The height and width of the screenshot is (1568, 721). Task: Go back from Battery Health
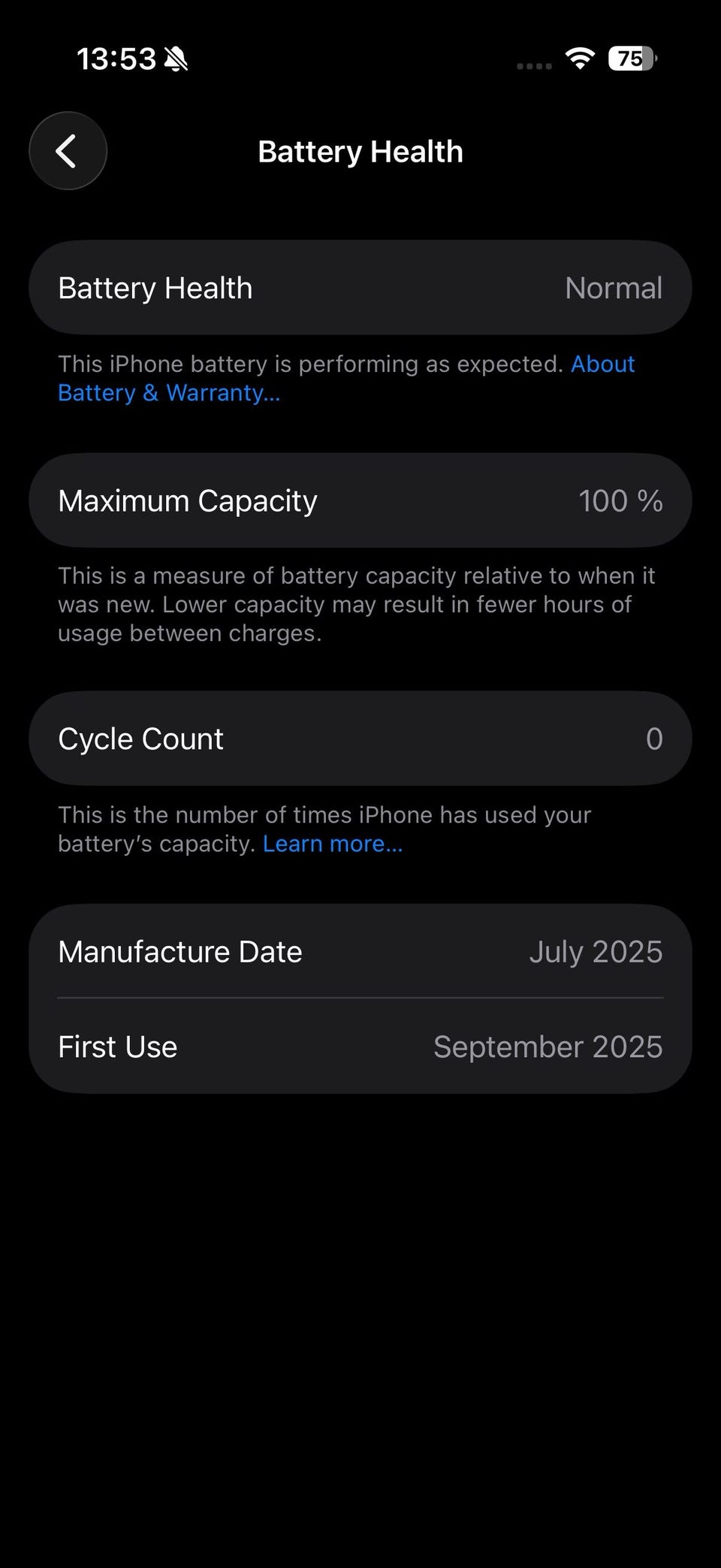click(x=68, y=151)
